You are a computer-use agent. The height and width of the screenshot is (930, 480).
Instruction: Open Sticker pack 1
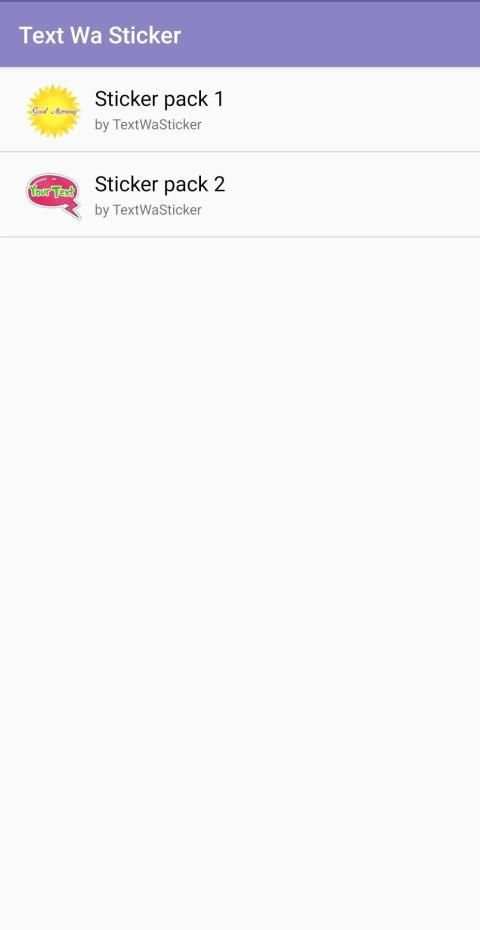[x=240, y=110]
